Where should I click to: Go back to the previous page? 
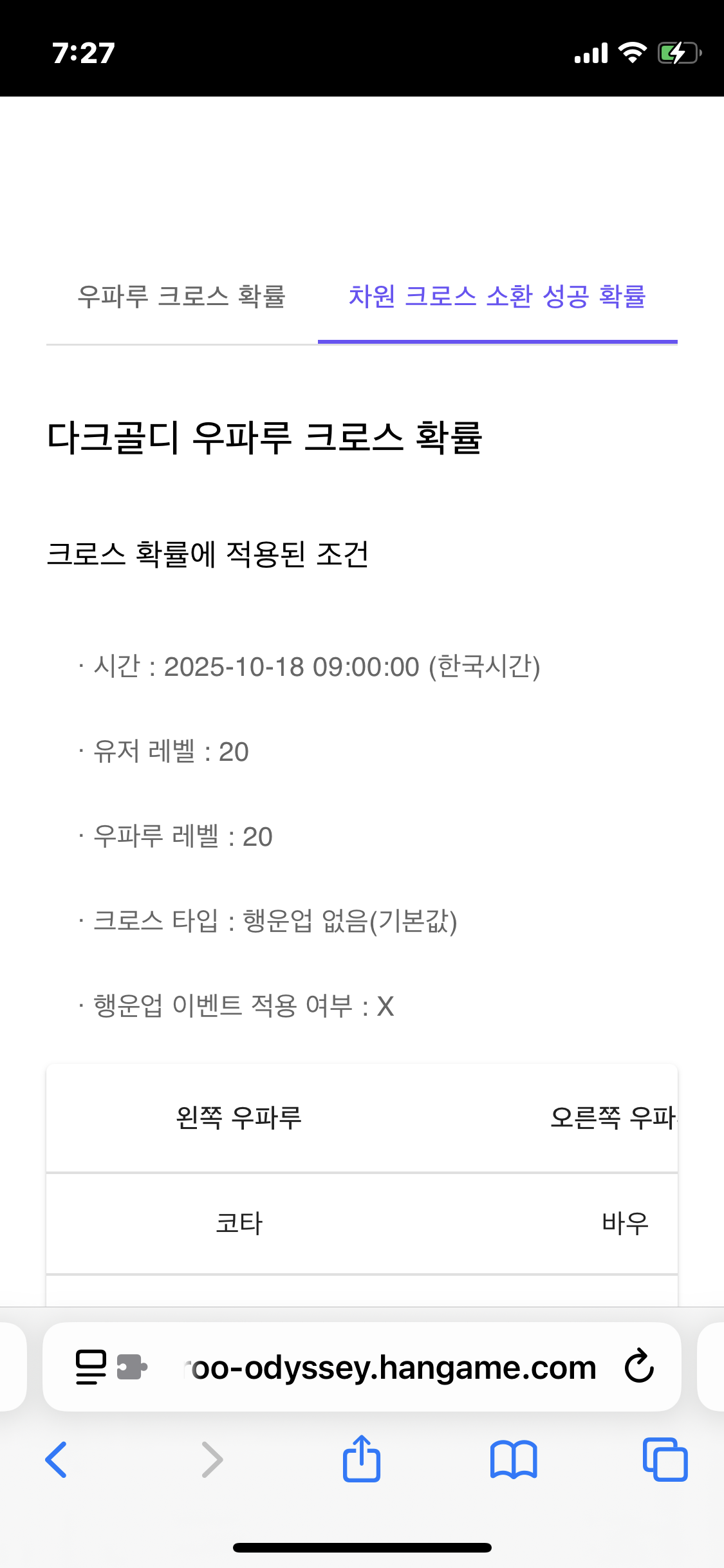(x=57, y=1459)
